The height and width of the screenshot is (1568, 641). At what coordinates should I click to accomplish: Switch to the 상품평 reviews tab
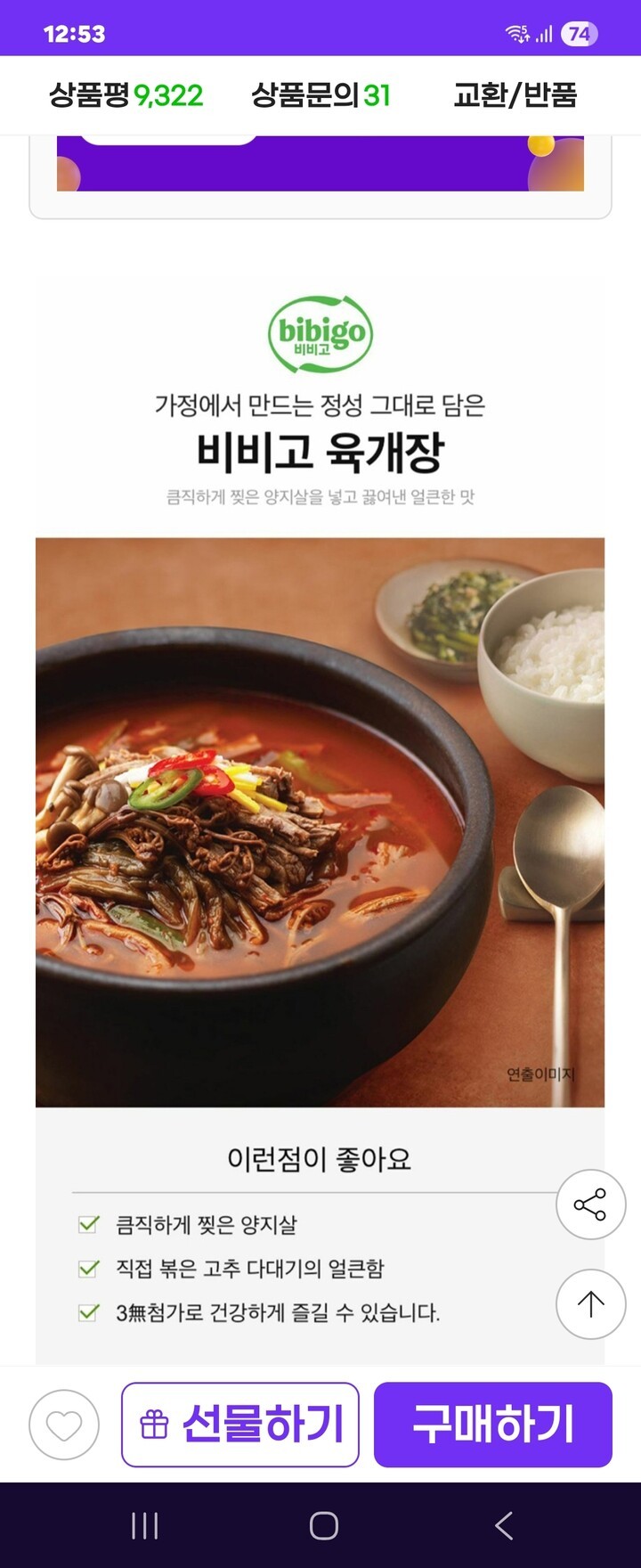tap(126, 95)
